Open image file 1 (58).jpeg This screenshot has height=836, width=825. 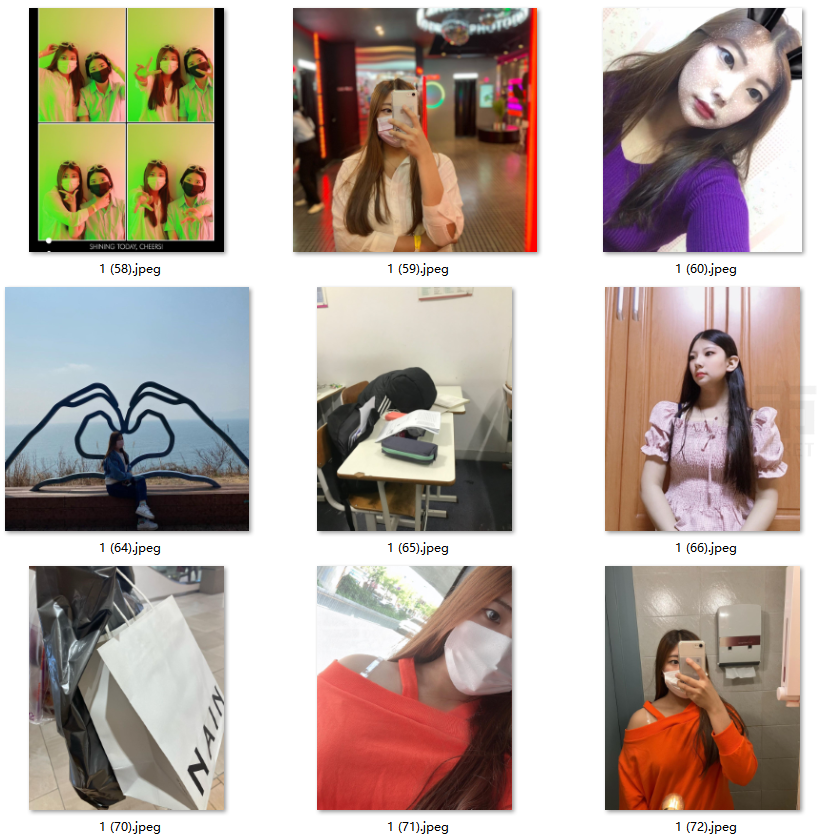(127, 130)
